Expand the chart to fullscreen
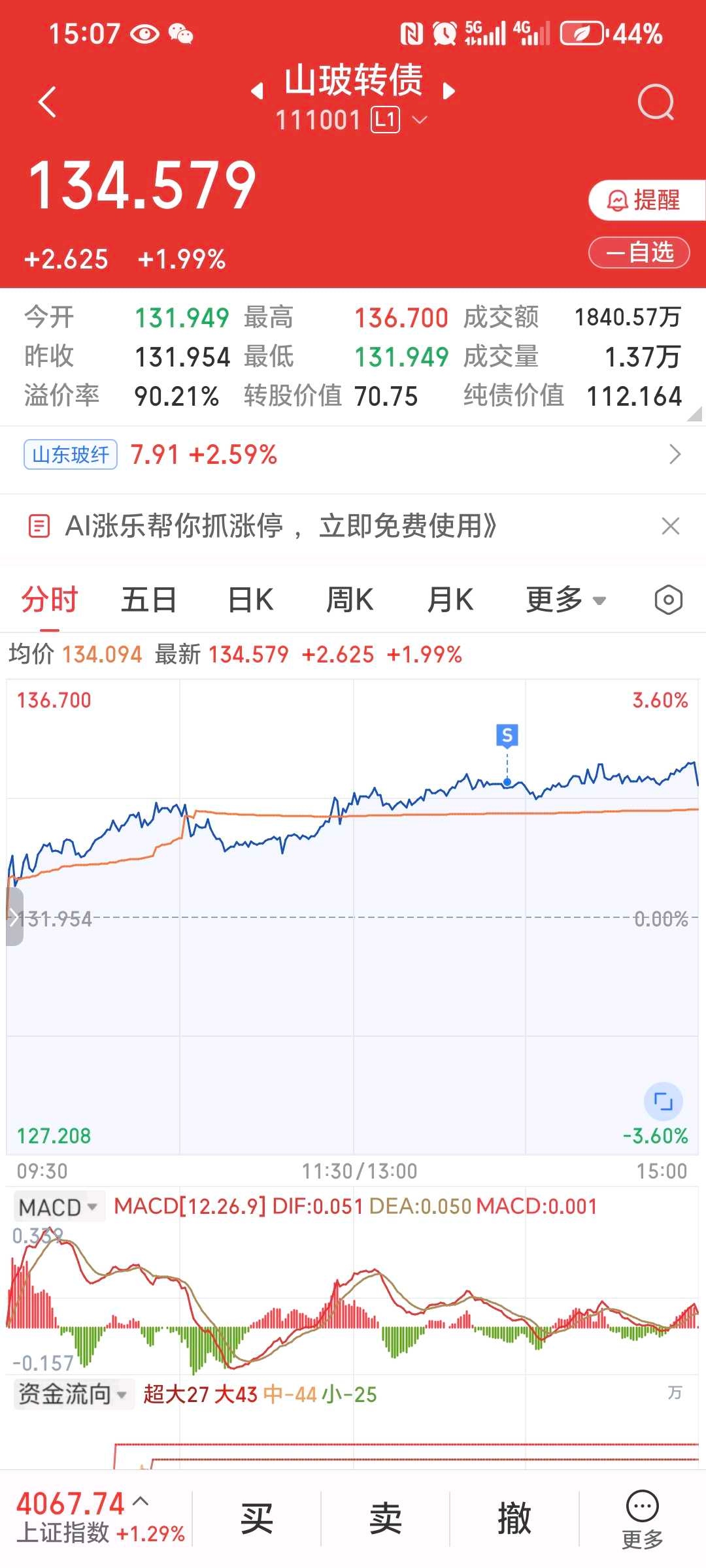 click(x=663, y=1102)
